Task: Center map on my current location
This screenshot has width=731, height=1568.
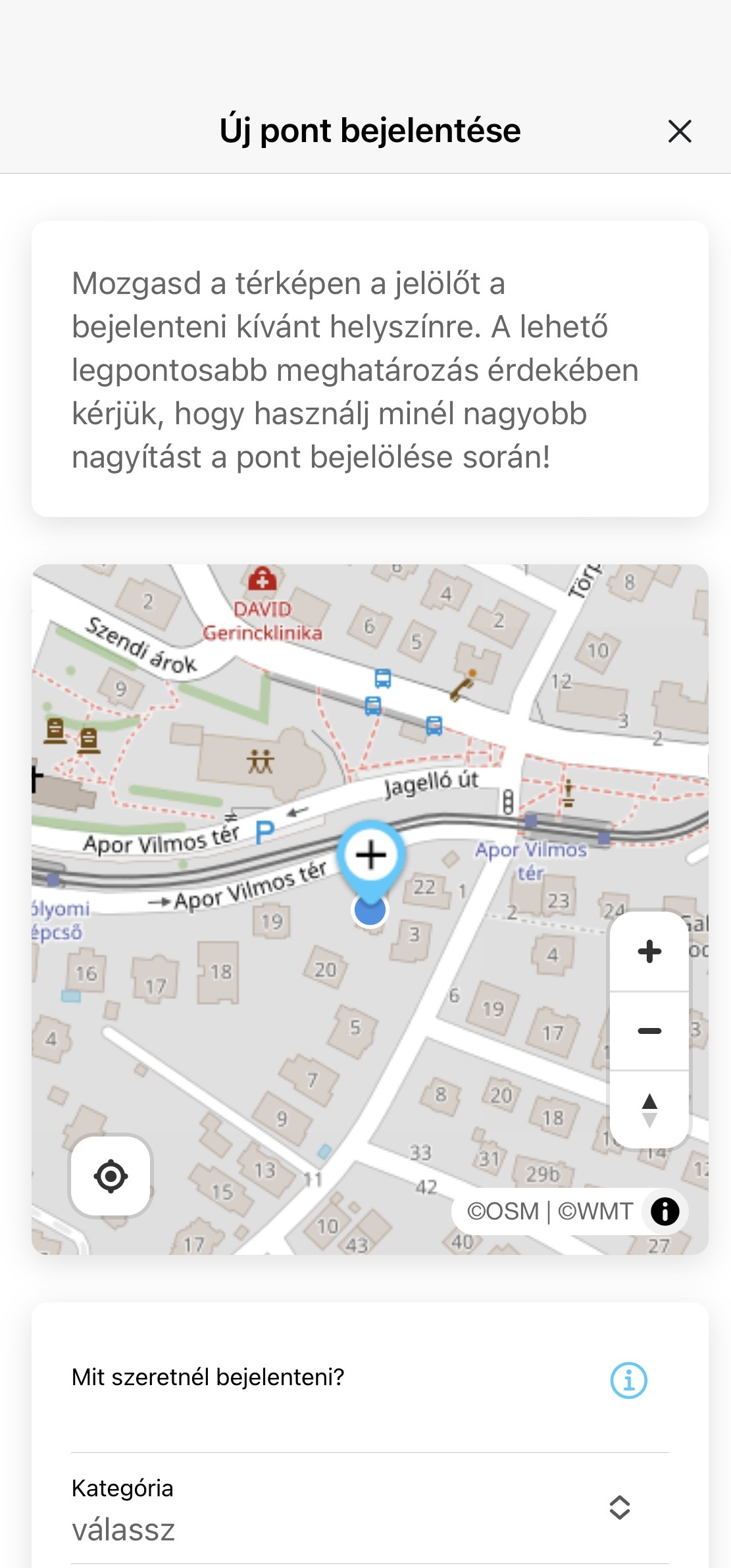Action: point(111,1176)
